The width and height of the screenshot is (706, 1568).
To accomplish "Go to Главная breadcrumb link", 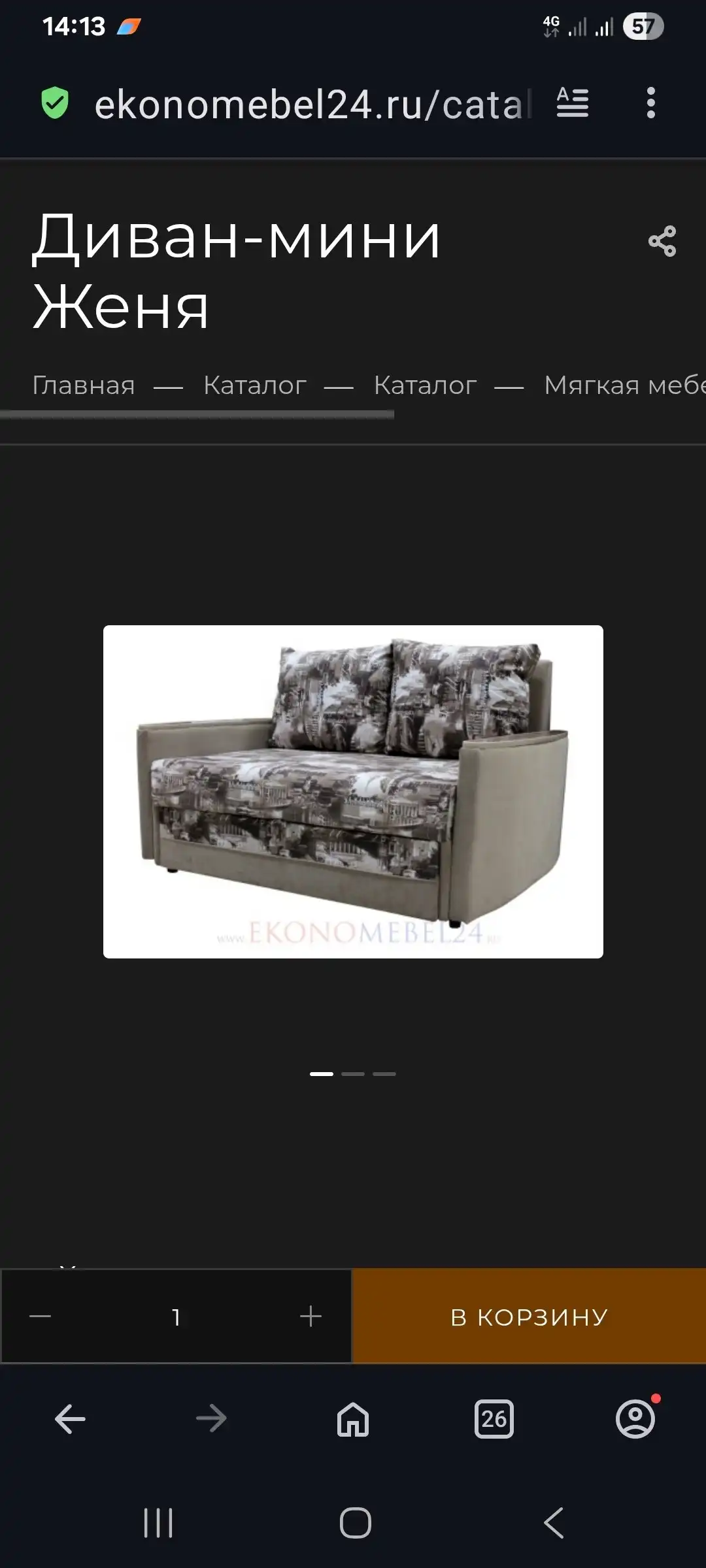I will (84, 385).
